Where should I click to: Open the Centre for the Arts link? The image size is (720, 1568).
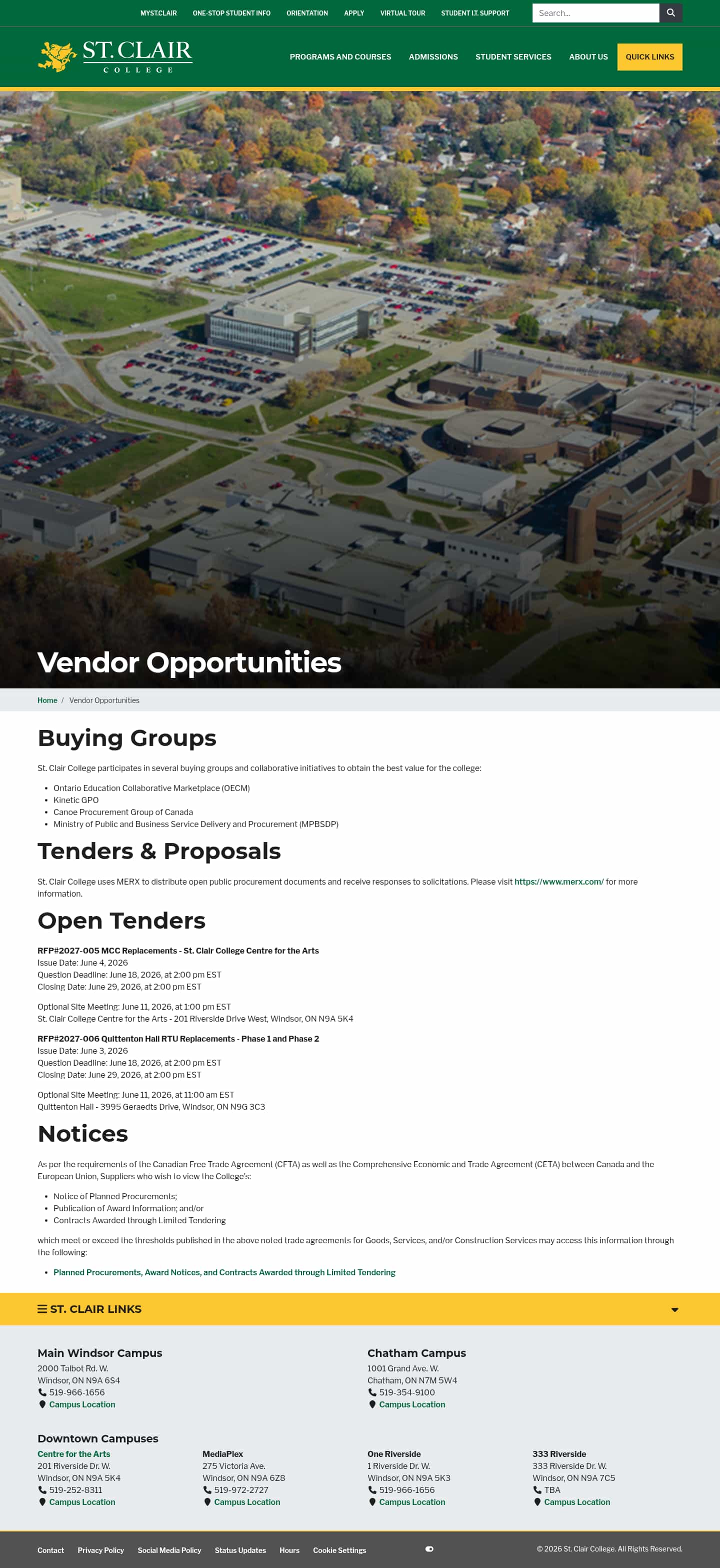click(73, 1453)
